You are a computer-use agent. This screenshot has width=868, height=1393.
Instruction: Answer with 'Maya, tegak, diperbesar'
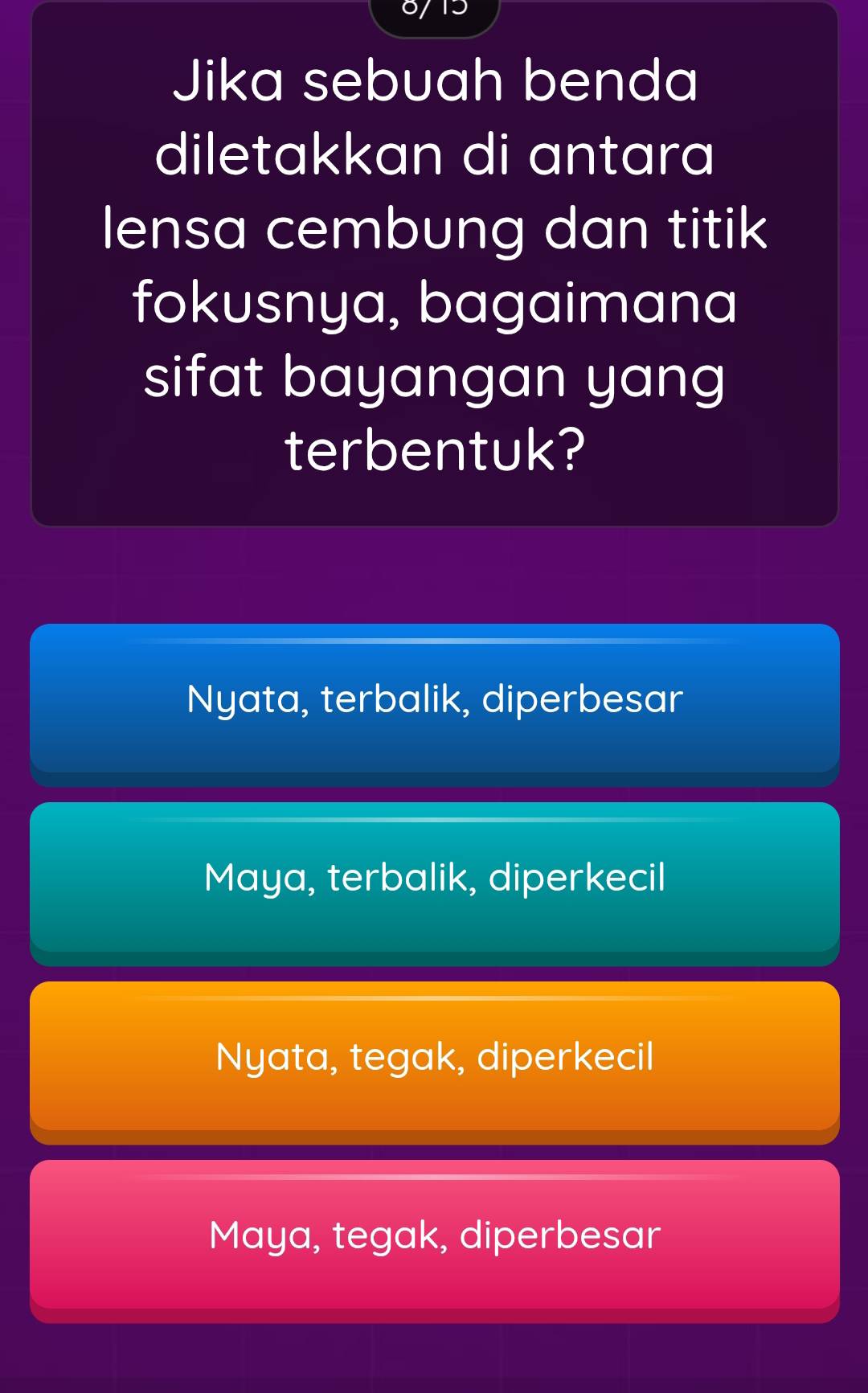tap(434, 1235)
